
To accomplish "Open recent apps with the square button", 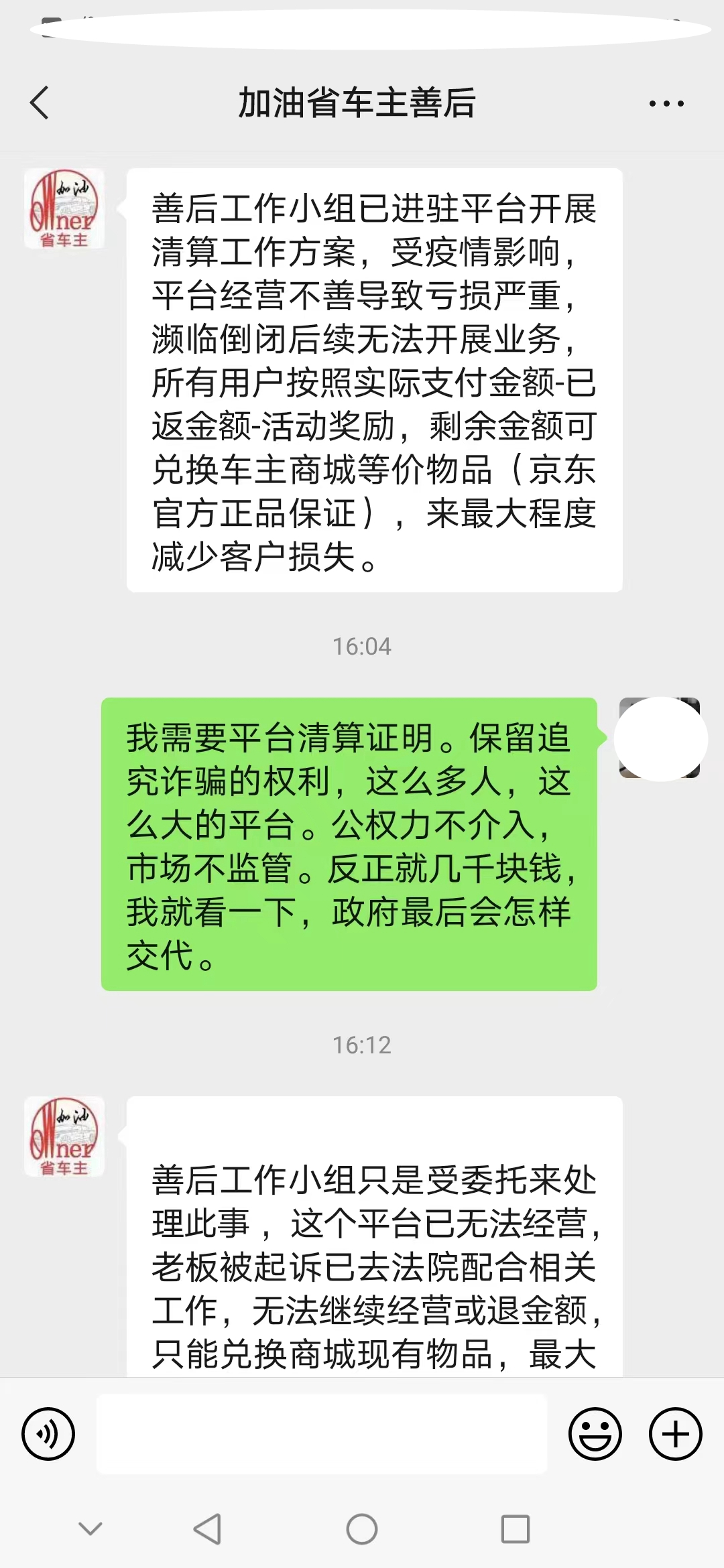I will pos(516,1529).
